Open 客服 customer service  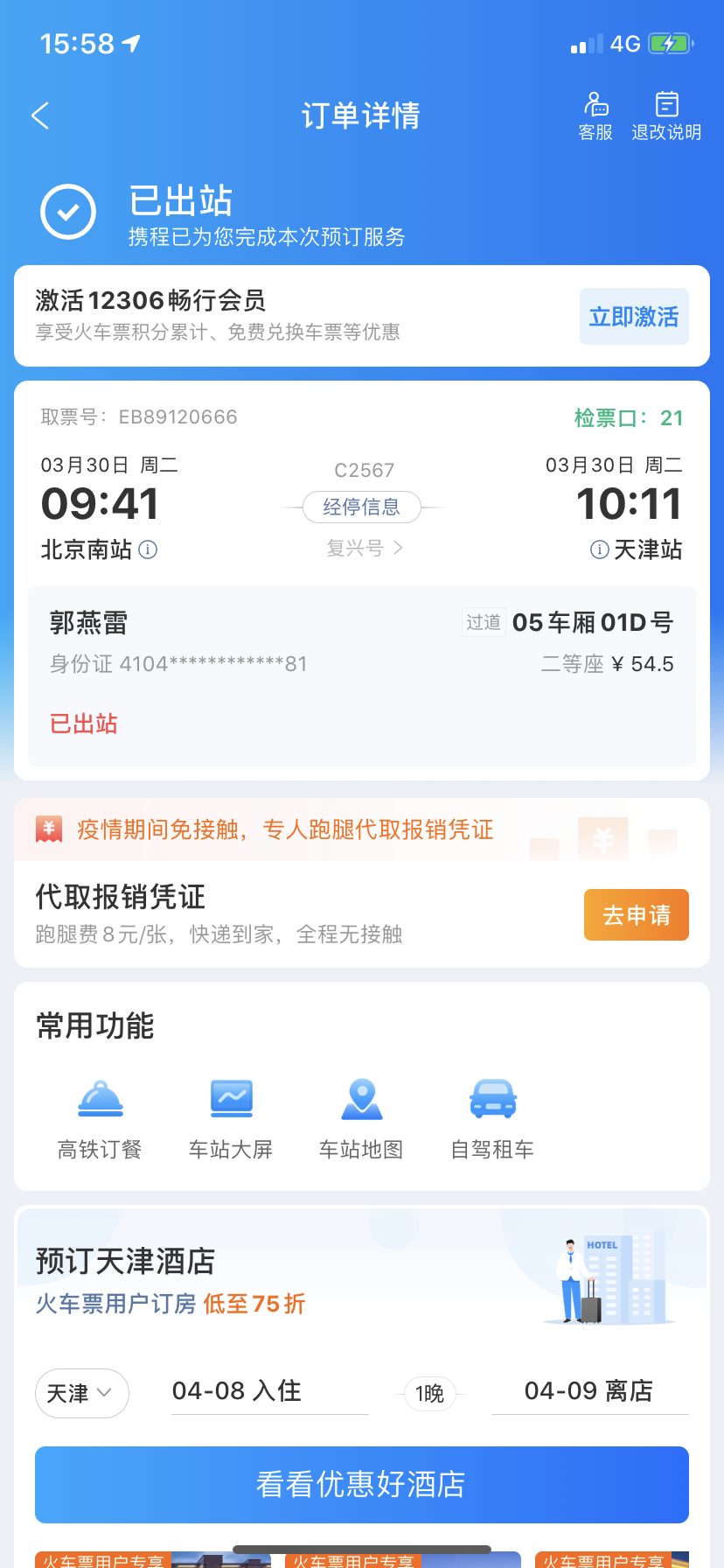[595, 115]
